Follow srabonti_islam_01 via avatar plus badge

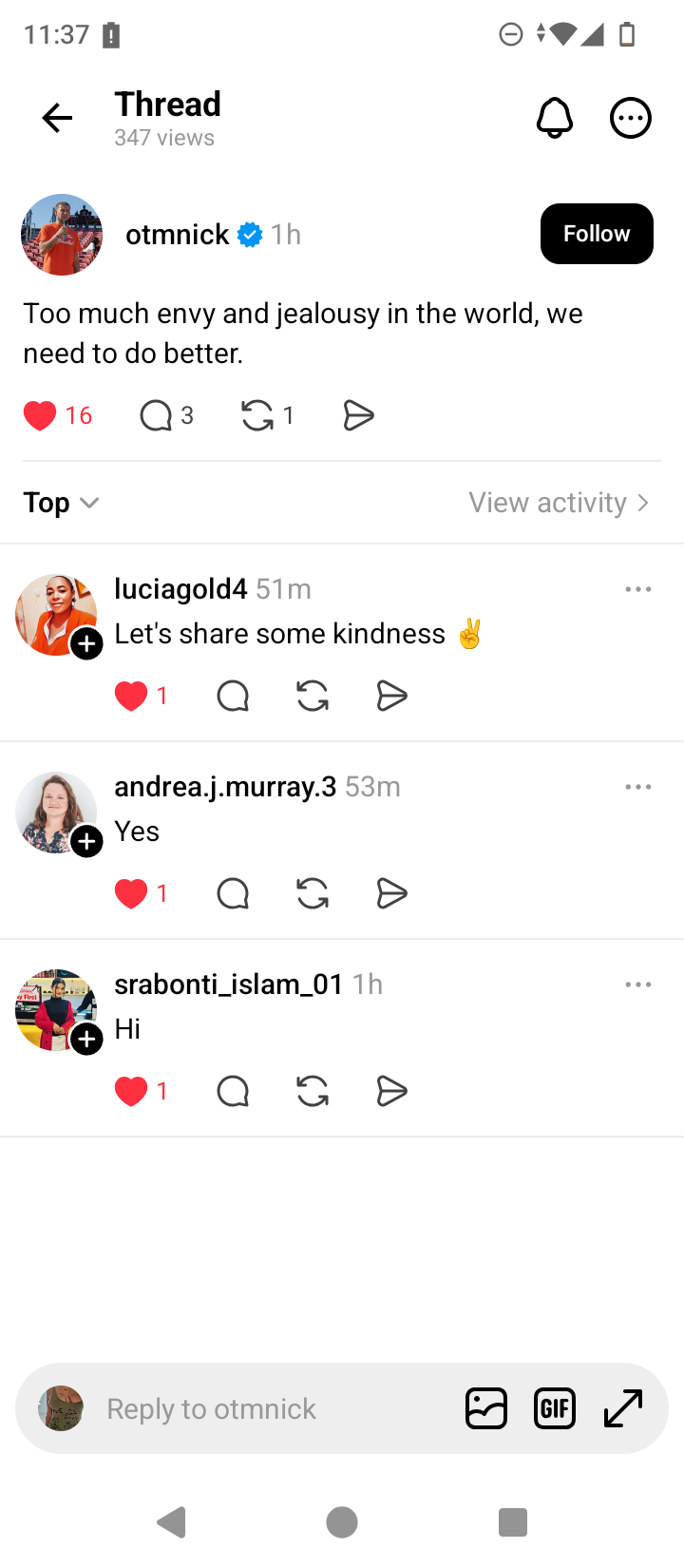point(86,1040)
